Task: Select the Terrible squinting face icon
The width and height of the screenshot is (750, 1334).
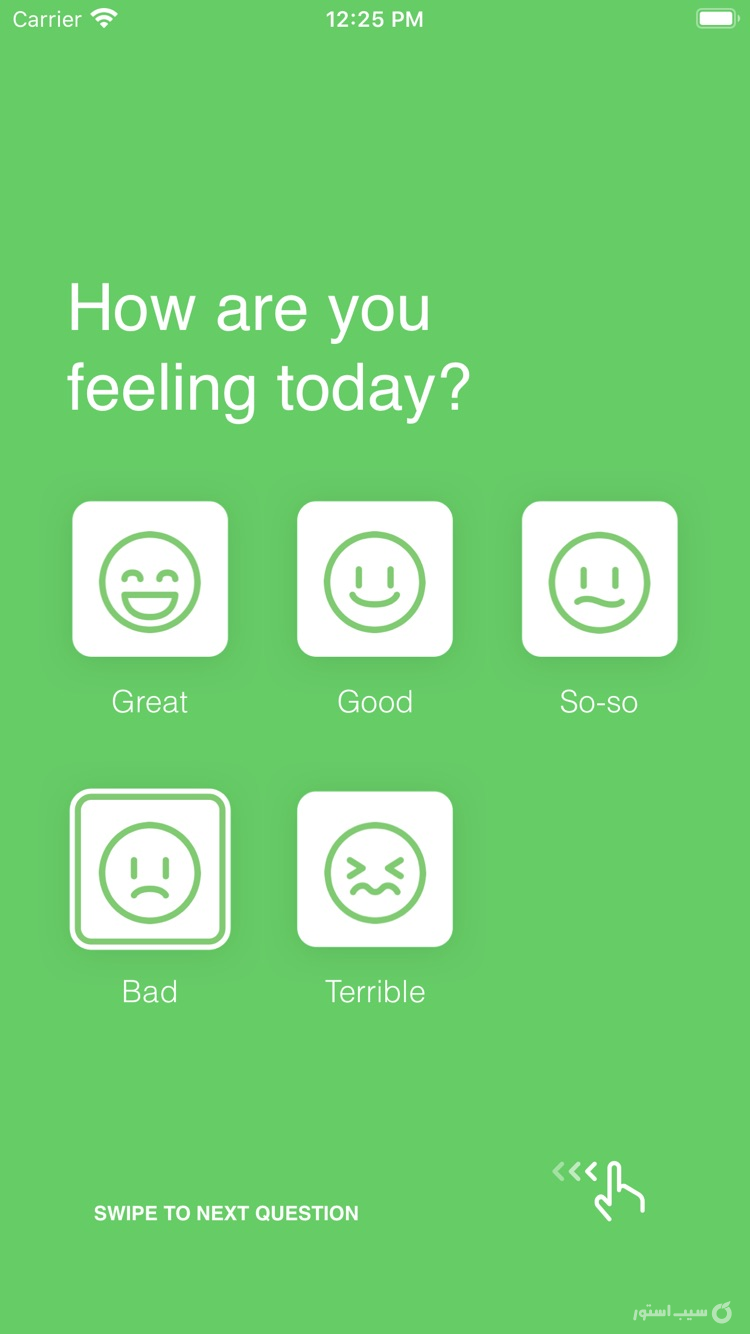Action: [375, 868]
